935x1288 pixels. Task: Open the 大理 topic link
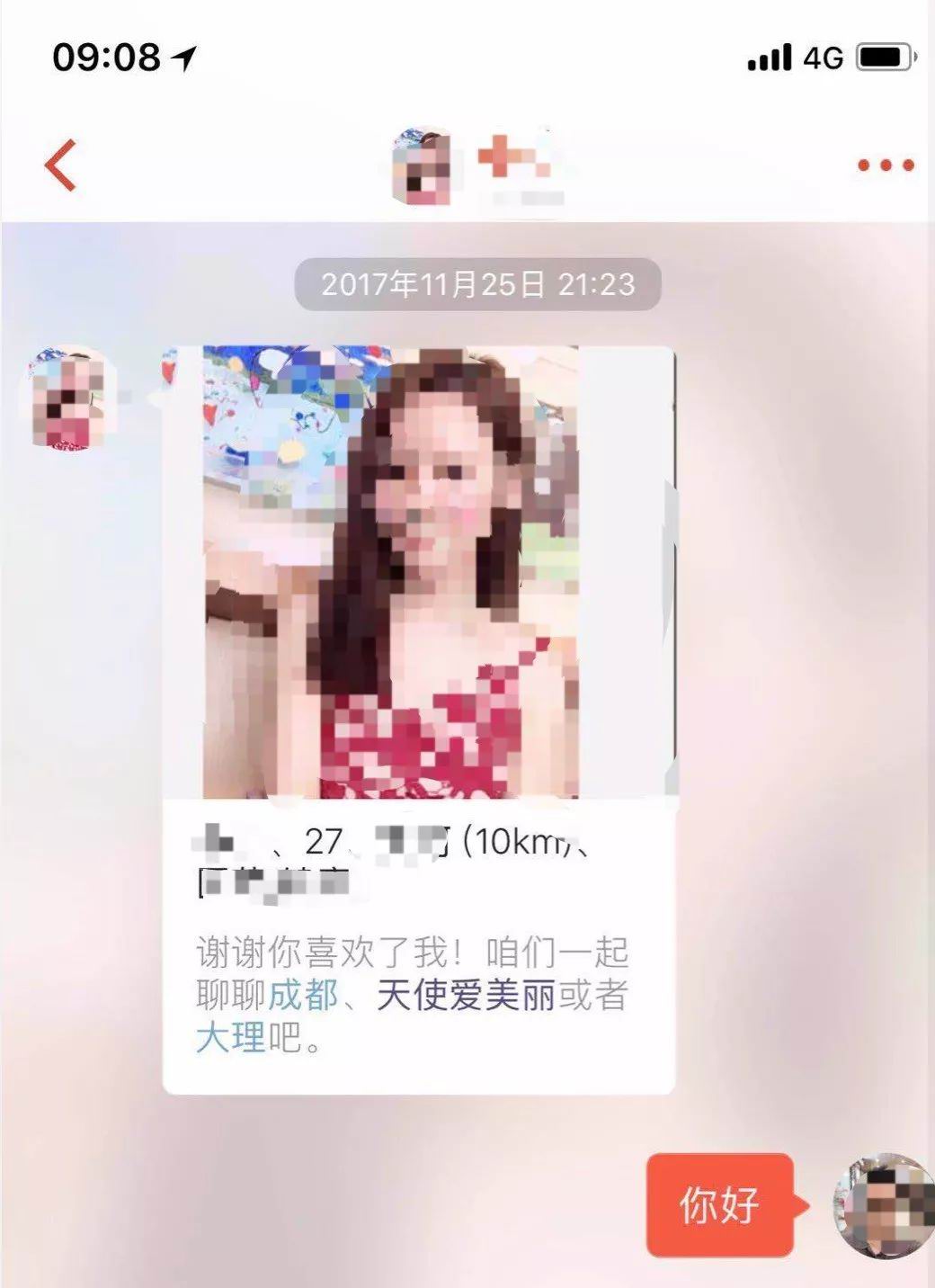pyautogui.click(x=230, y=1039)
